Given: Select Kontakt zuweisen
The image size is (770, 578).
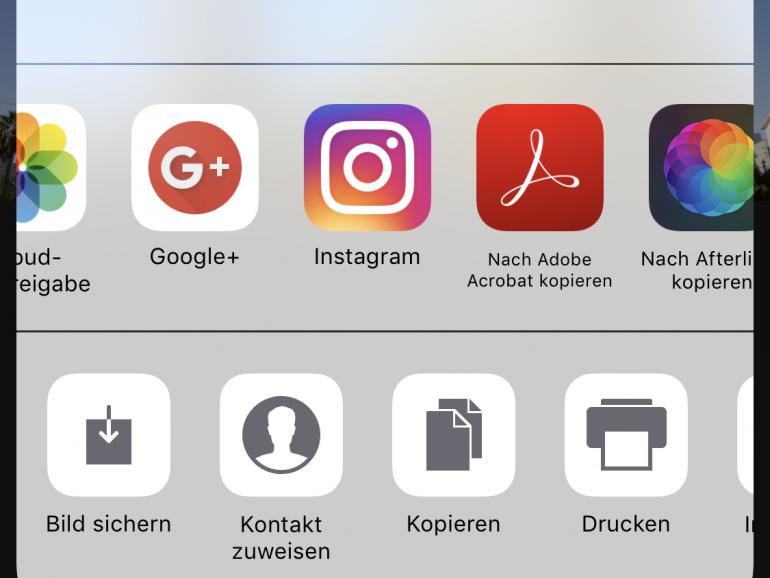Looking at the screenshot, I should [x=281, y=436].
